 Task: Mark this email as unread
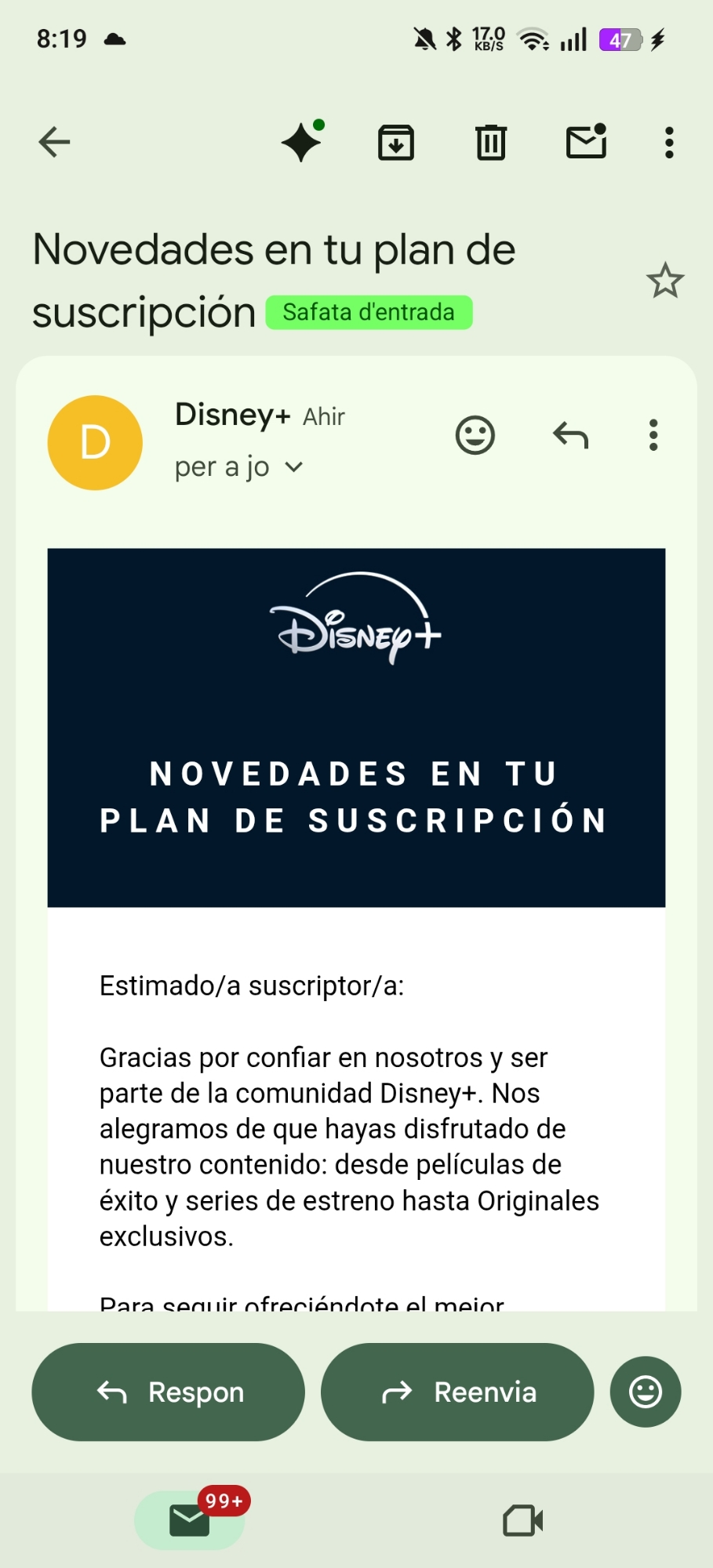(x=587, y=143)
